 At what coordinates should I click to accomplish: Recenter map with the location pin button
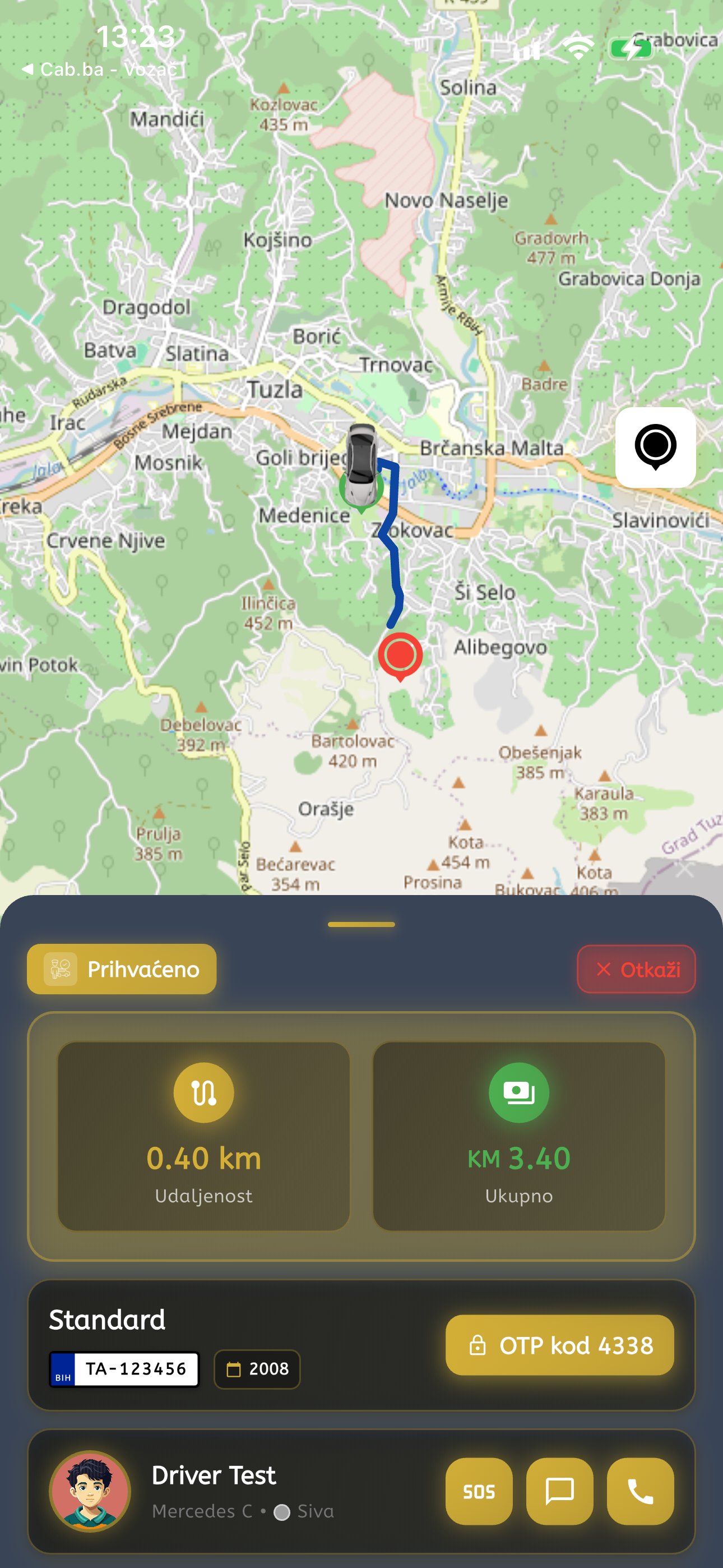point(655,448)
